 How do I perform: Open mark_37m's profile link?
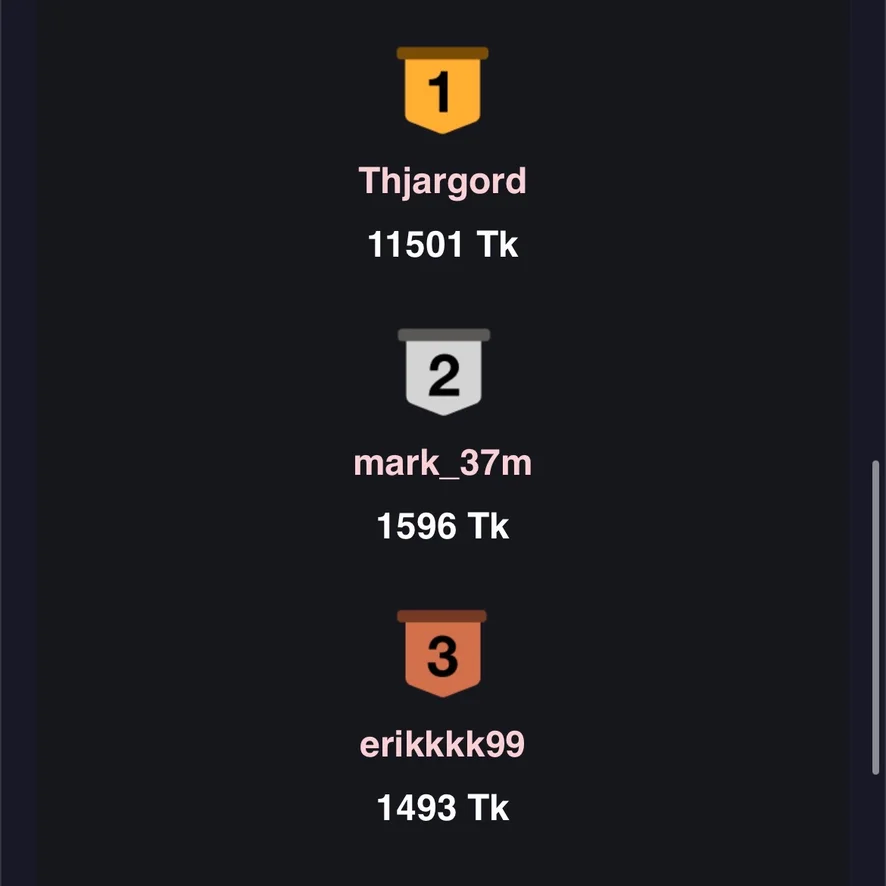click(442, 463)
